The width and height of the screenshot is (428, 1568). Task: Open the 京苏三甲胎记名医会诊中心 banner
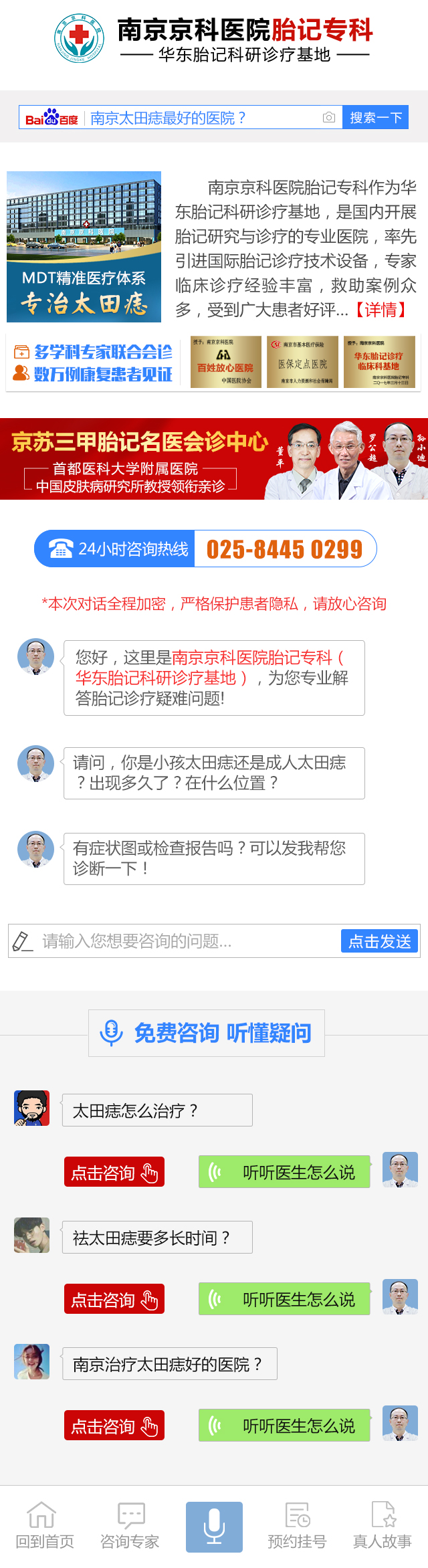pos(214,459)
